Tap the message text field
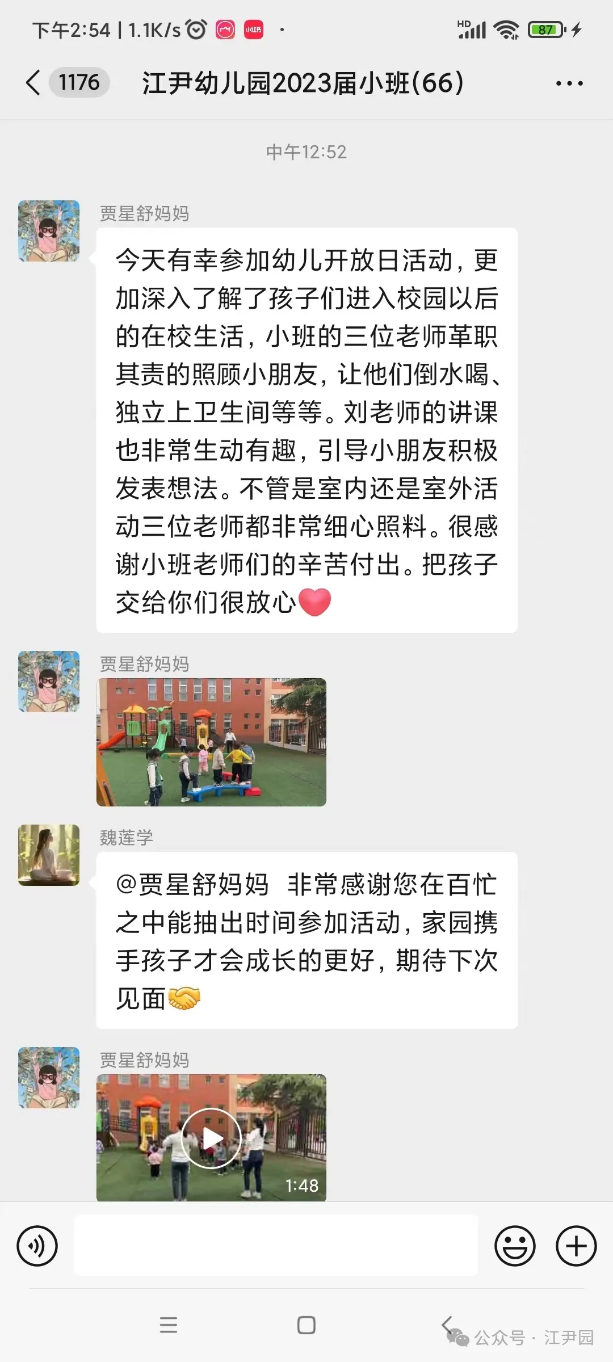The width and height of the screenshot is (613, 1362). tap(275, 1245)
